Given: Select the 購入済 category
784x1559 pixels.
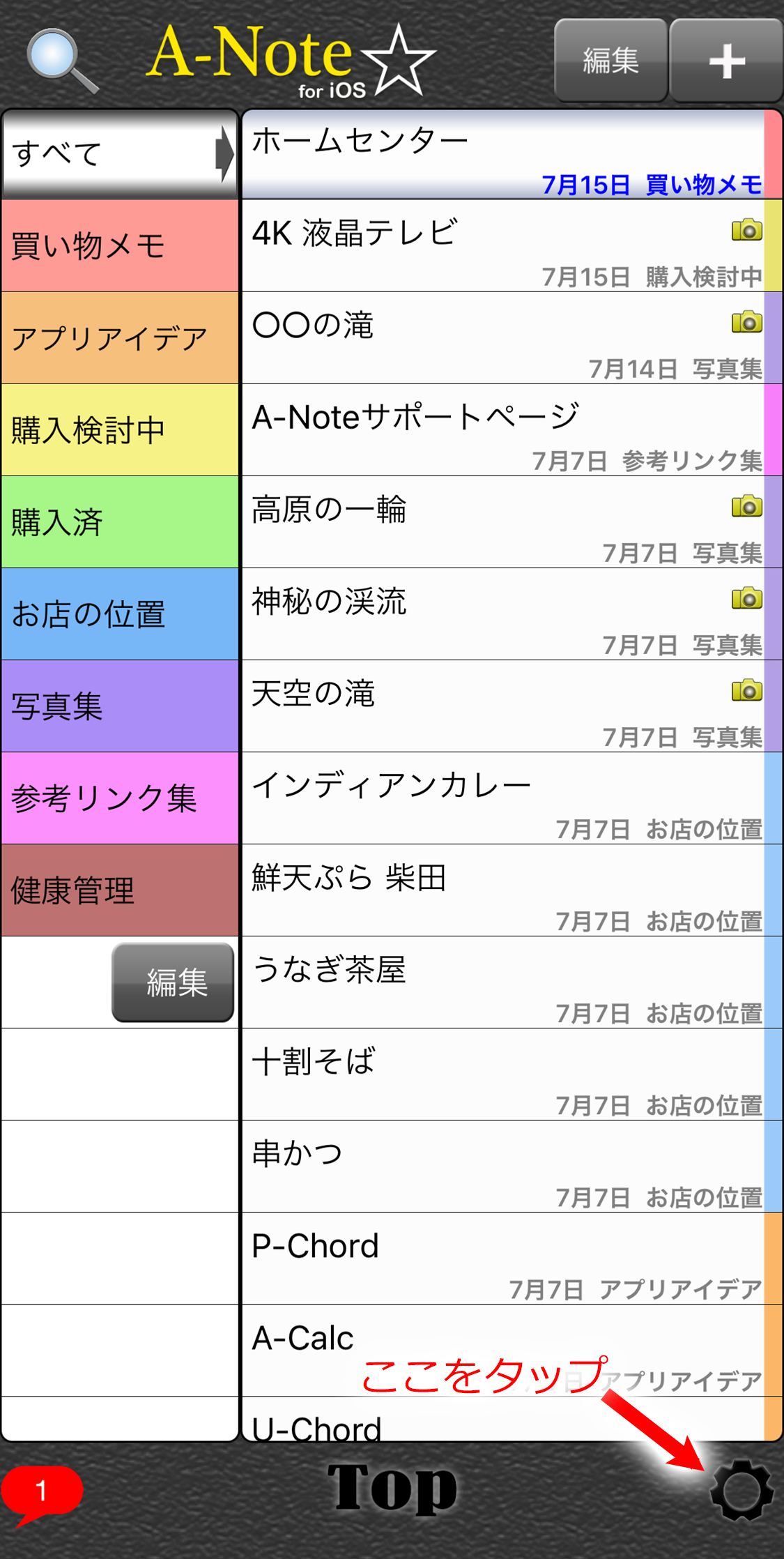Looking at the screenshot, I should tap(120, 522).
